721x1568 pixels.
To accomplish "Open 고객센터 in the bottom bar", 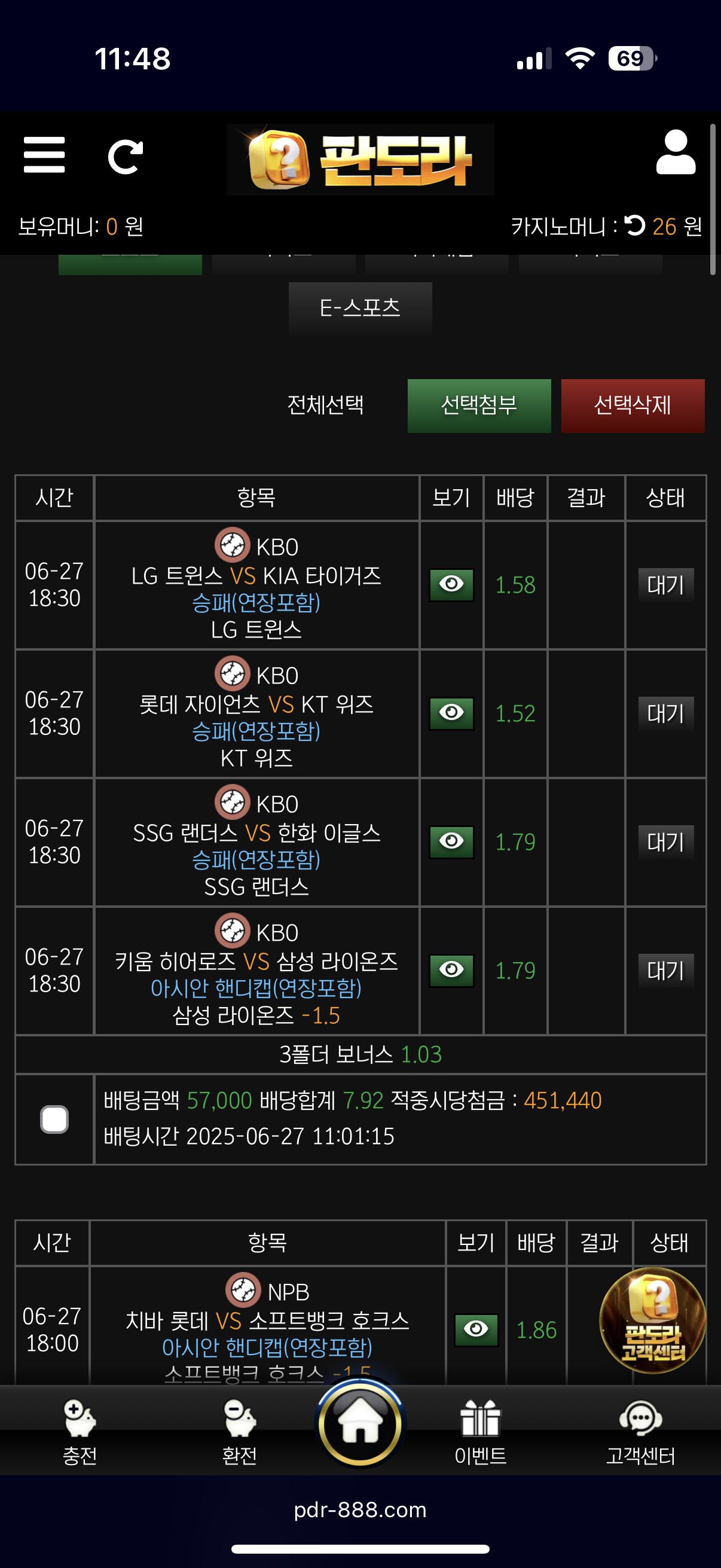I will click(640, 1430).
